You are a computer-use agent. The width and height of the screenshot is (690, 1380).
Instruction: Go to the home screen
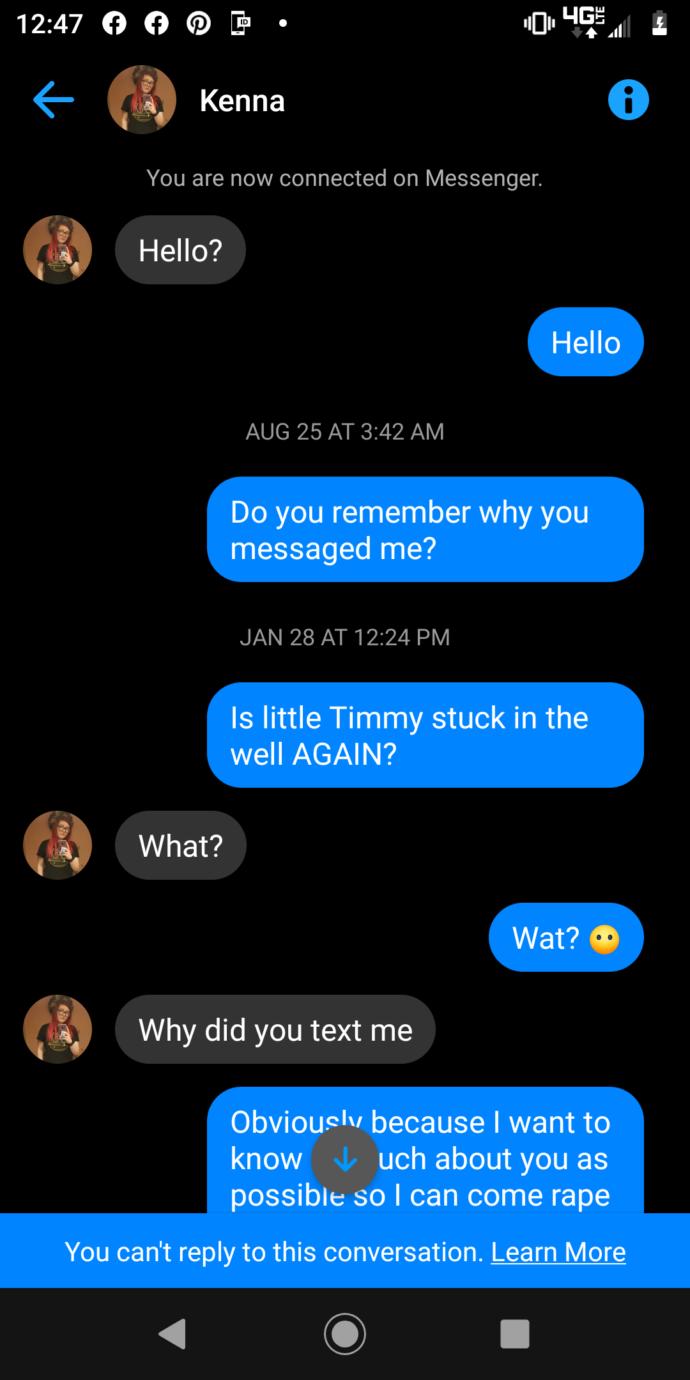[345, 1333]
